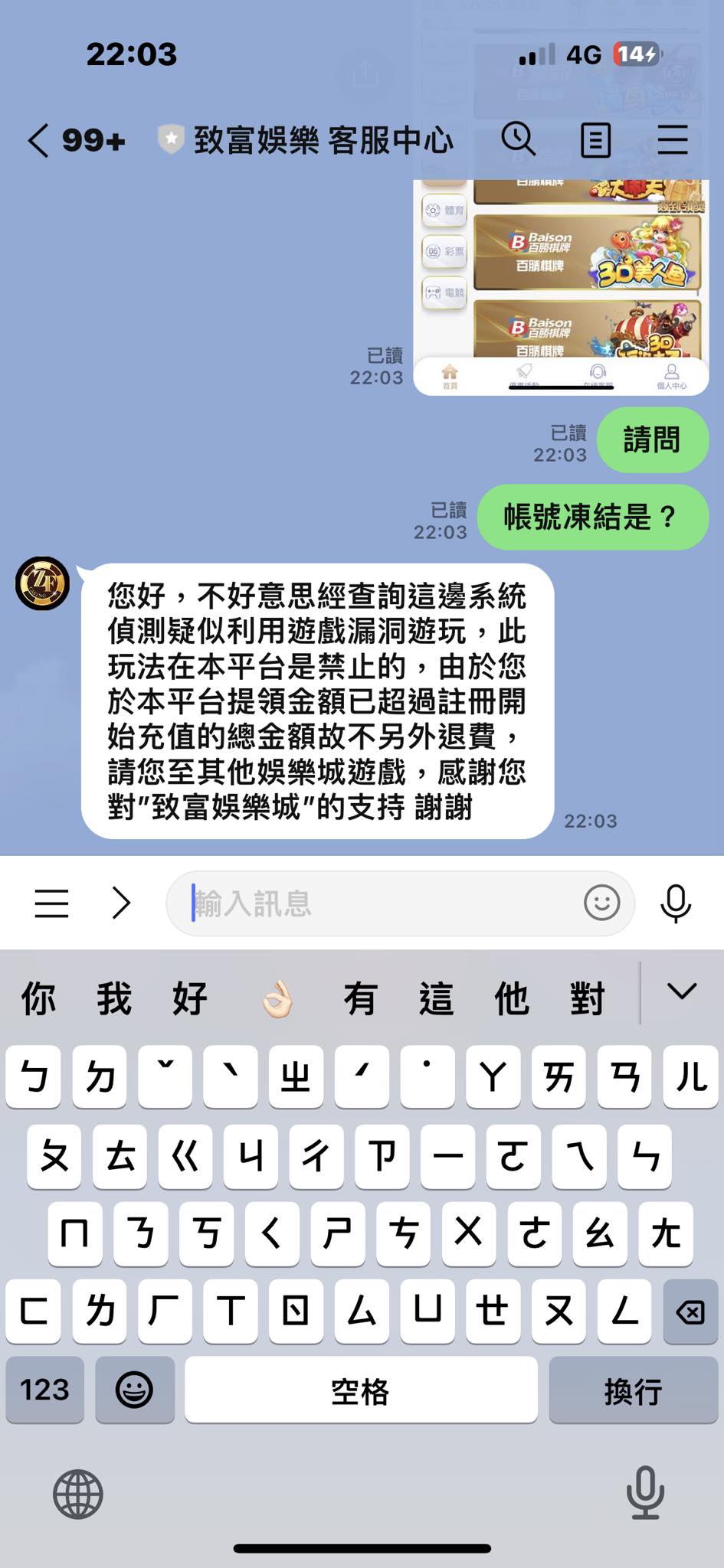This screenshot has width=724, height=1568.
Task: Start keyboard dictation with the bottom microphone
Action: tap(645, 1492)
